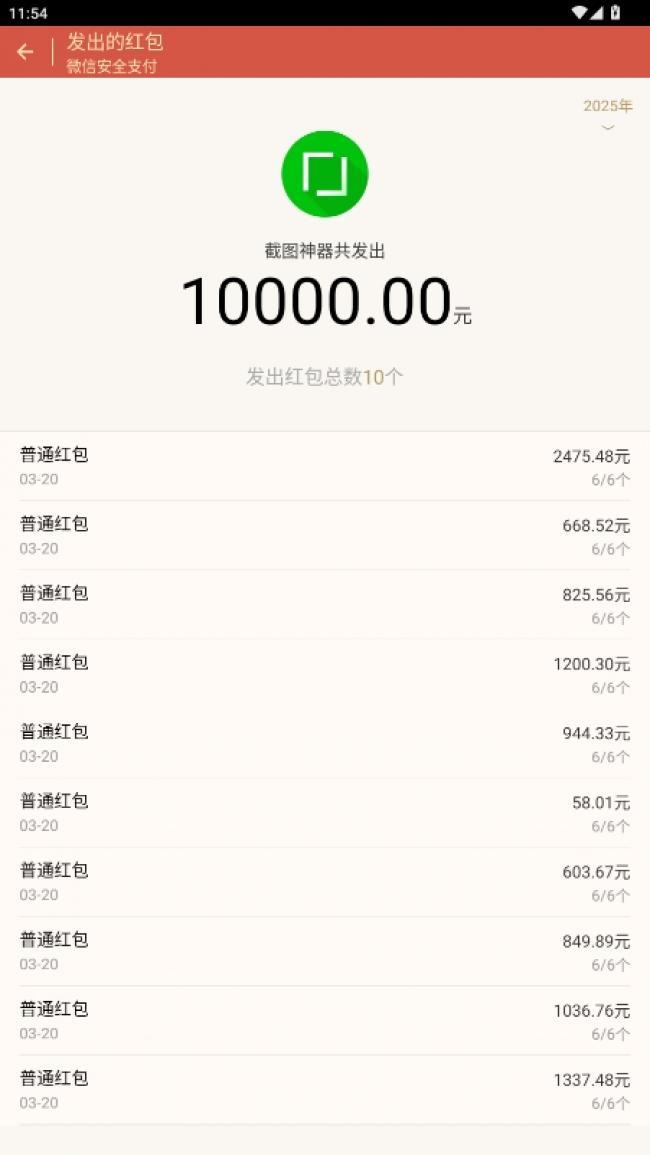The width and height of the screenshot is (650, 1155).
Task: Go back using the header arrow
Action: pyautogui.click(x=25, y=52)
